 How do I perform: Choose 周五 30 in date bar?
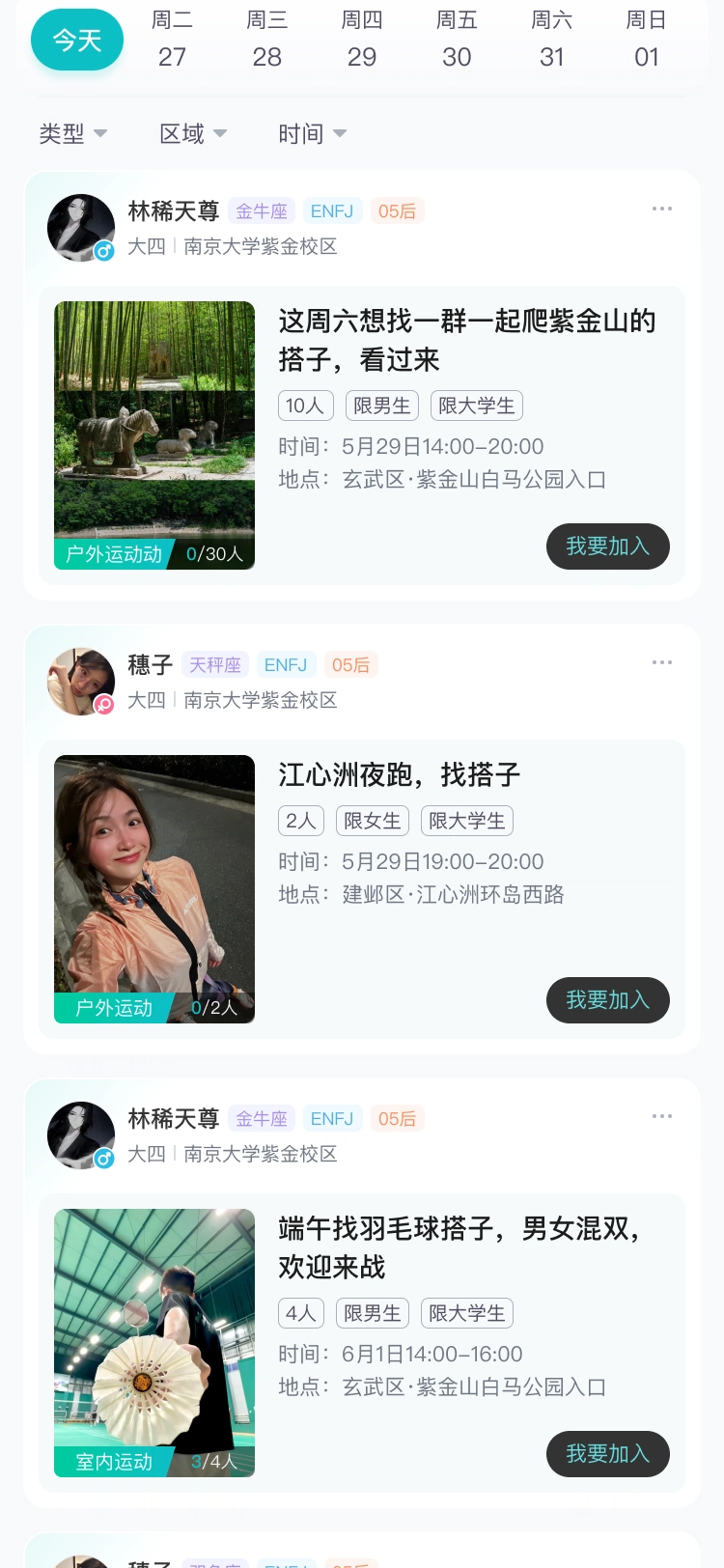pyautogui.click(x=457, y=39)
